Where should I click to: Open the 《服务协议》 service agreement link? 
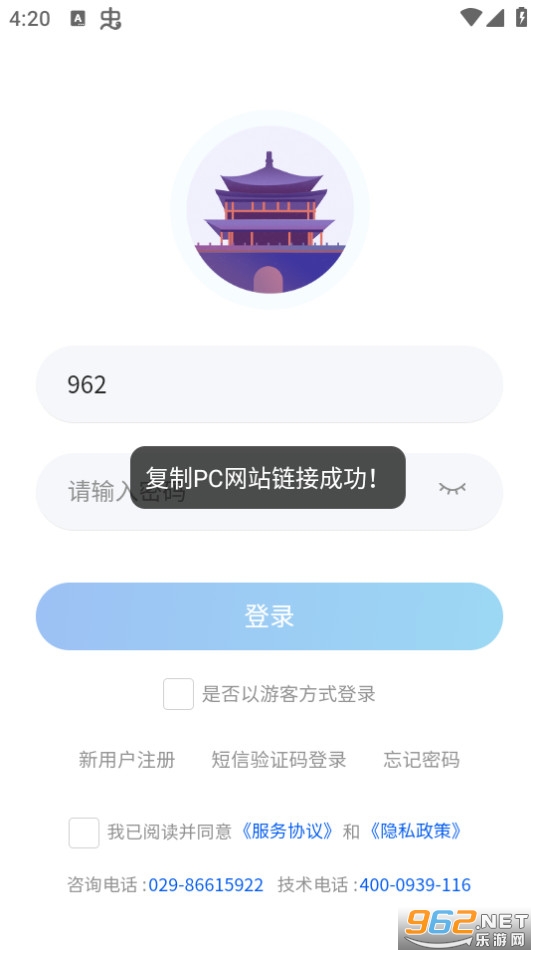287,831
